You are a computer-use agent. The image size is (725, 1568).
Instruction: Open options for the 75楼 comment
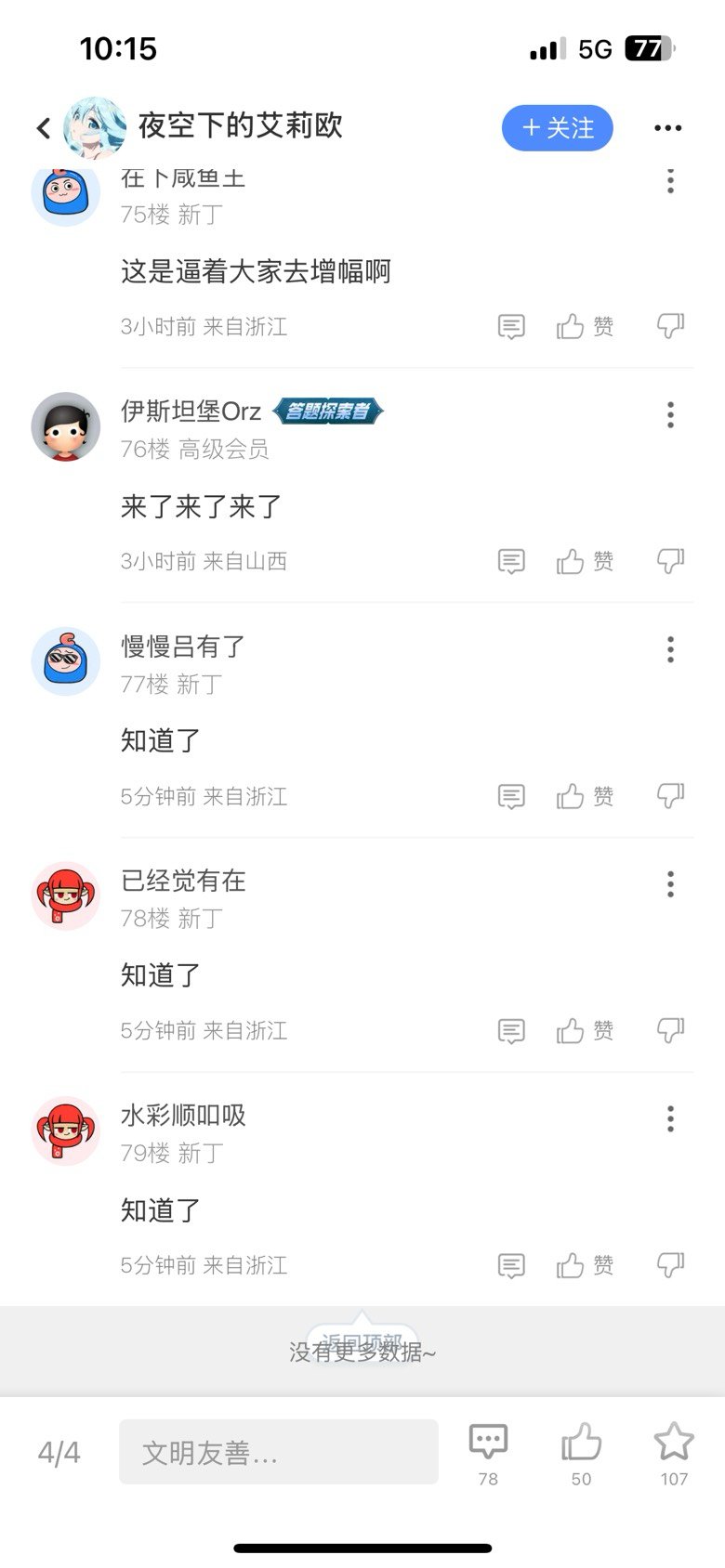tap(670, 181)
